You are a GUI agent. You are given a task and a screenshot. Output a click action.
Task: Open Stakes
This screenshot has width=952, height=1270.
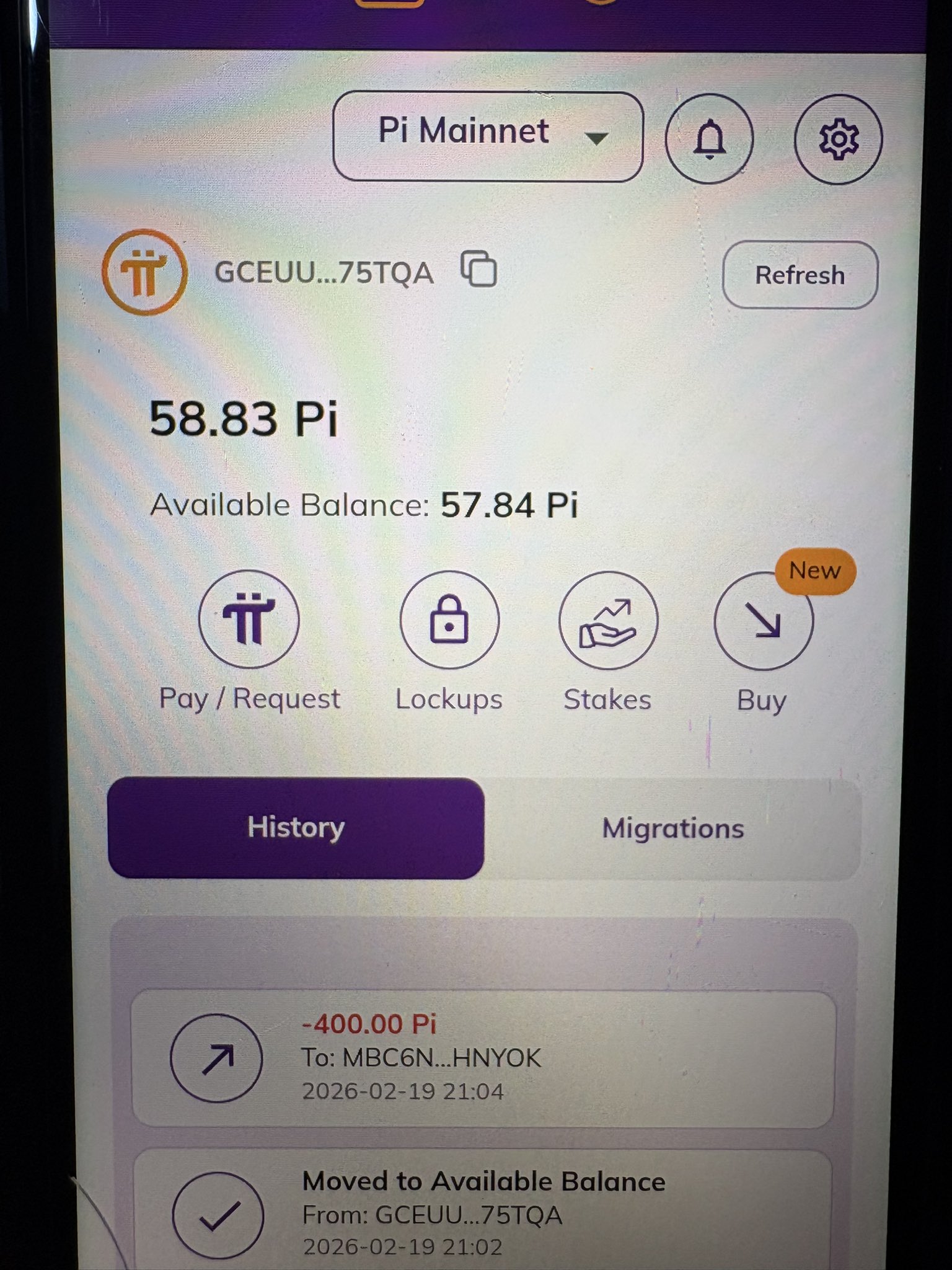coord(608,620)
